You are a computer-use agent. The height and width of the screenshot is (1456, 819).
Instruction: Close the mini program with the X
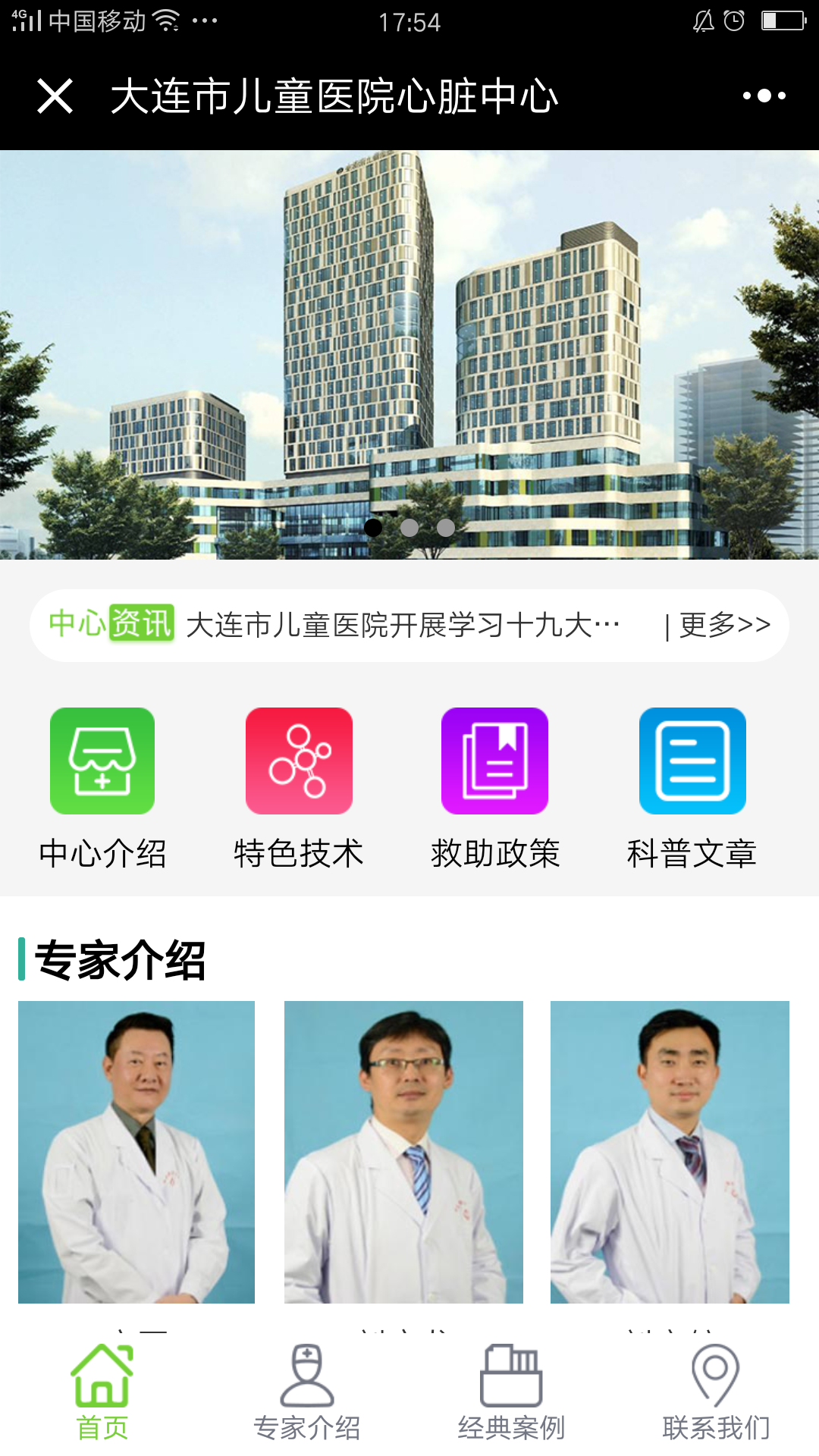(55, 95)
